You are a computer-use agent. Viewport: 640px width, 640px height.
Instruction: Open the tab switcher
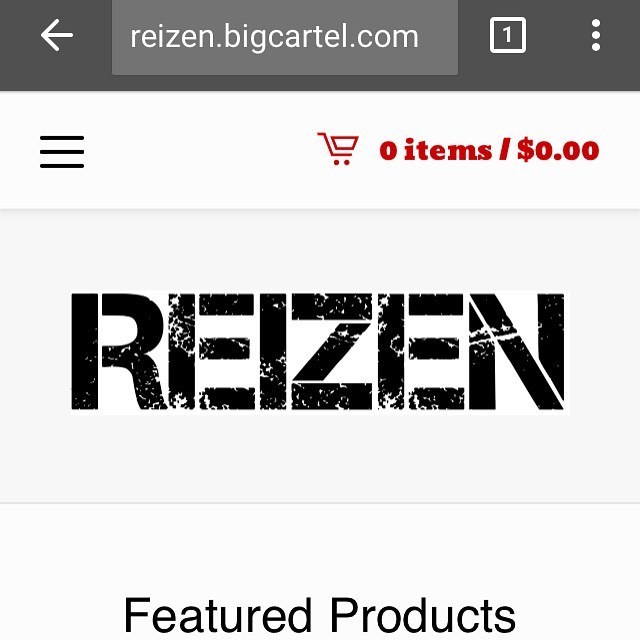pos(508,37)
